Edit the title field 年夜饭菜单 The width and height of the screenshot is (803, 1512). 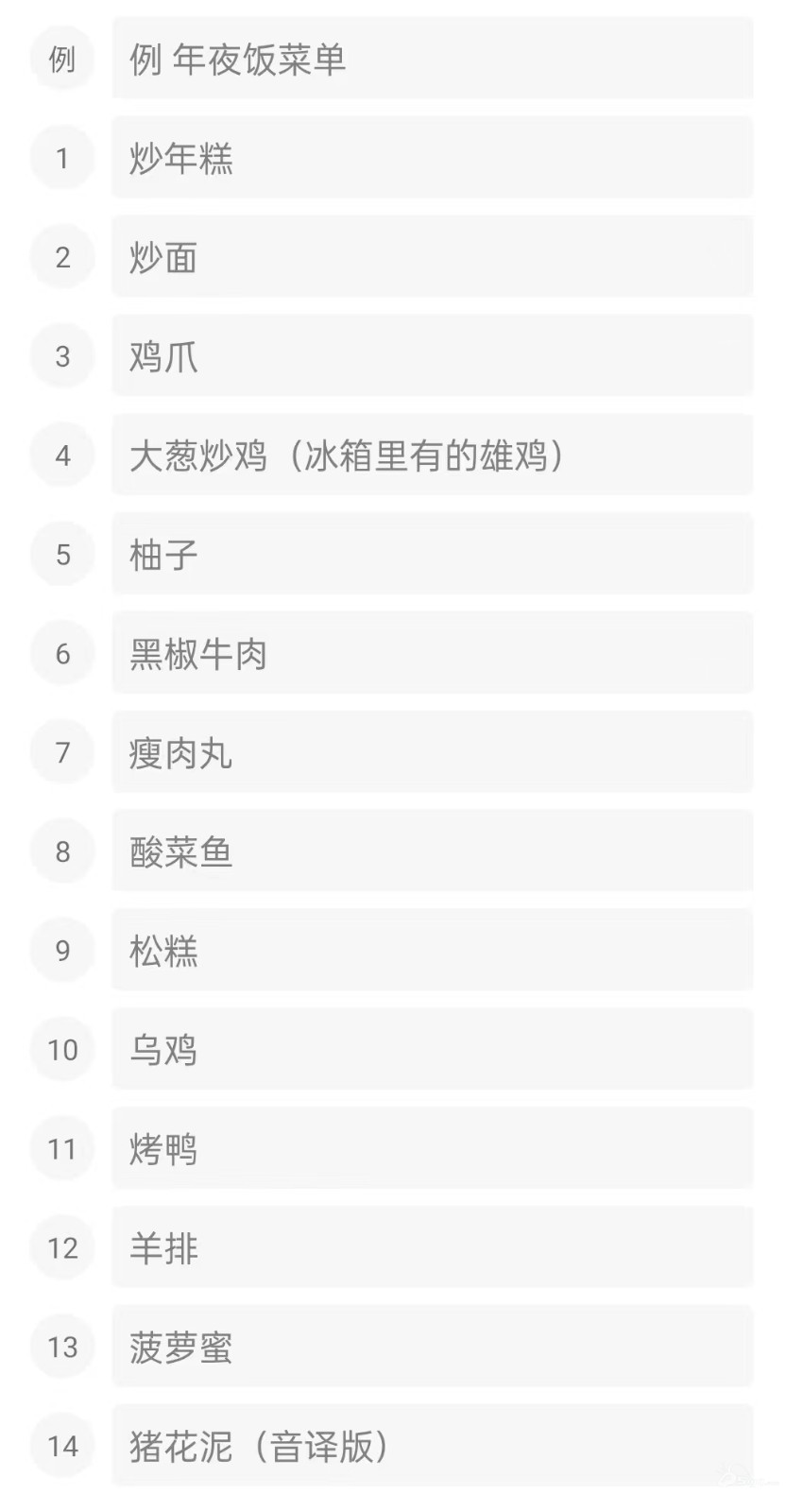point(433,59)
